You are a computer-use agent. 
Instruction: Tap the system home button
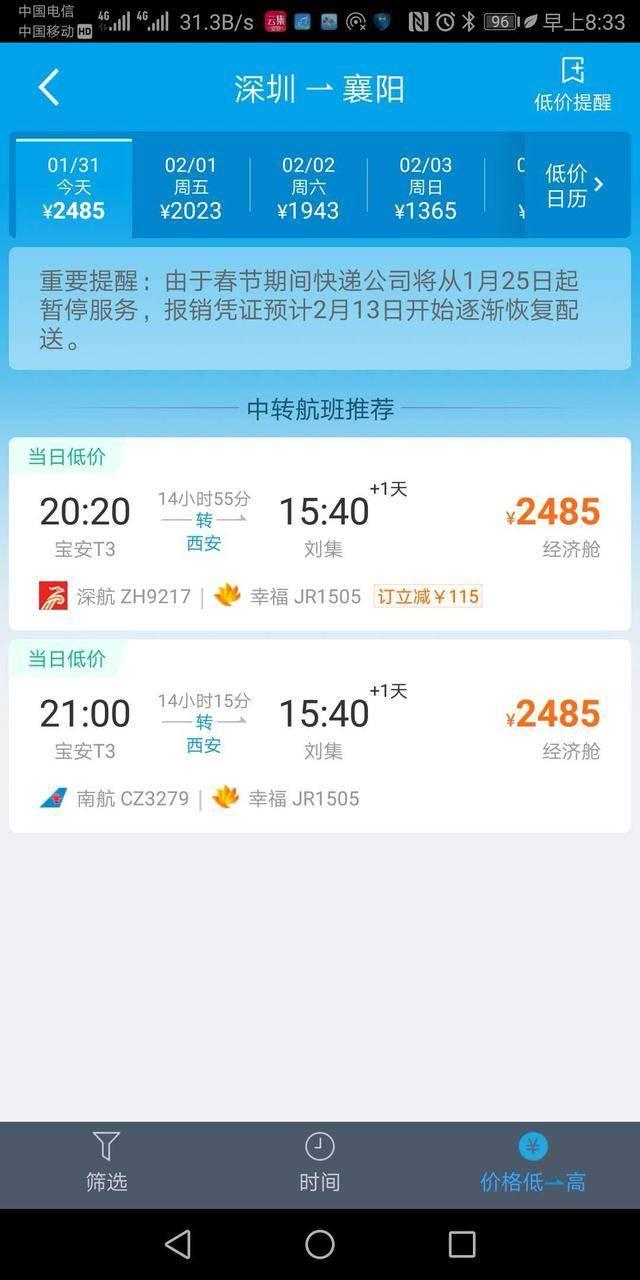(320, 1244)
